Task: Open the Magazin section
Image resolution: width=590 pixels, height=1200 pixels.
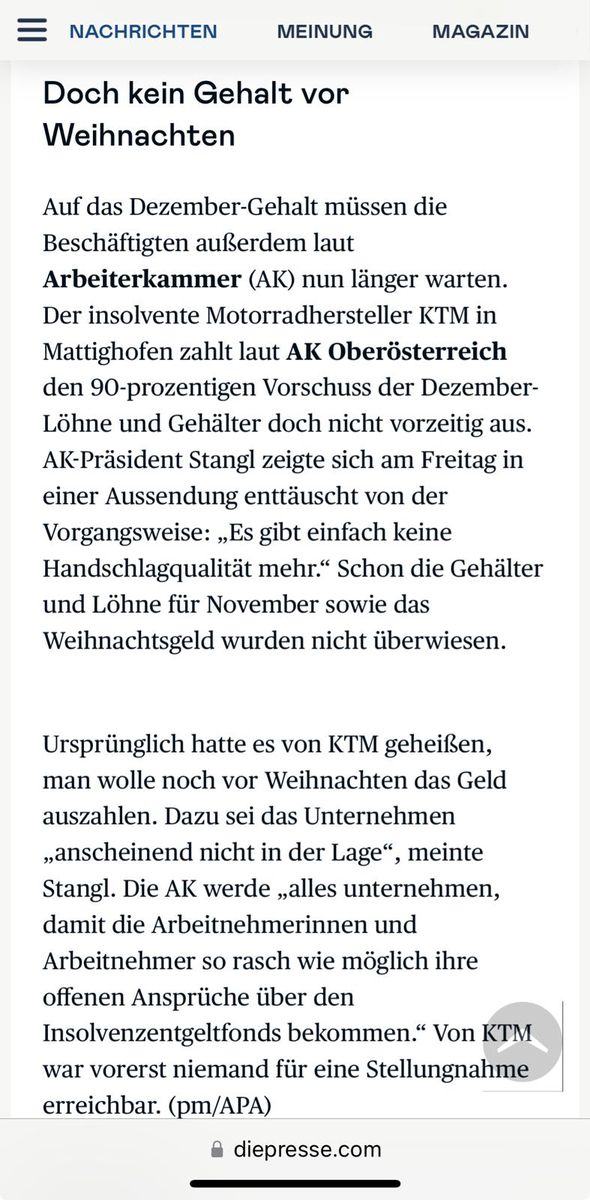Action: (481, 32)
